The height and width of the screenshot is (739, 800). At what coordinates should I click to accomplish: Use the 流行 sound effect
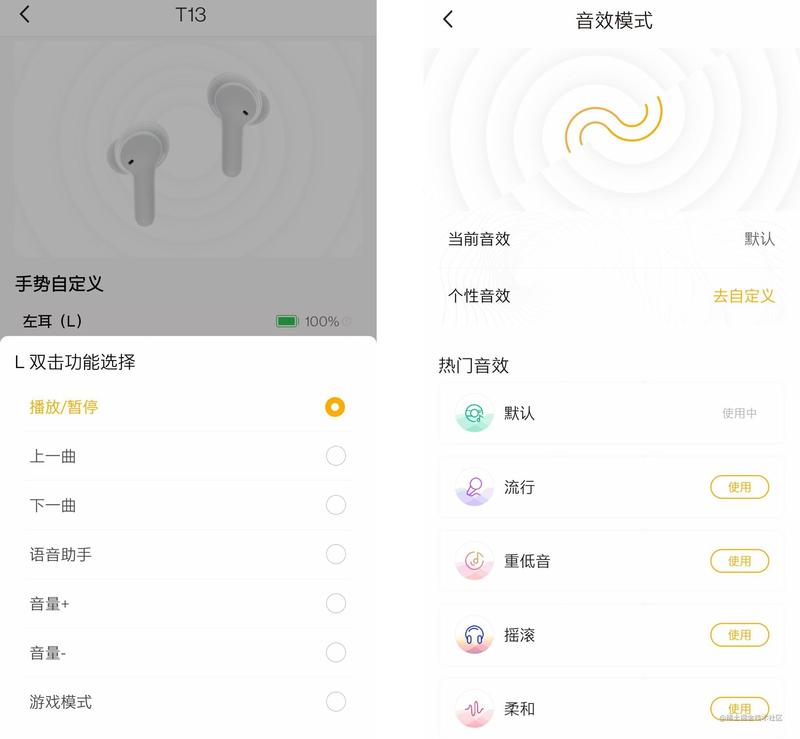coord(739,487)
